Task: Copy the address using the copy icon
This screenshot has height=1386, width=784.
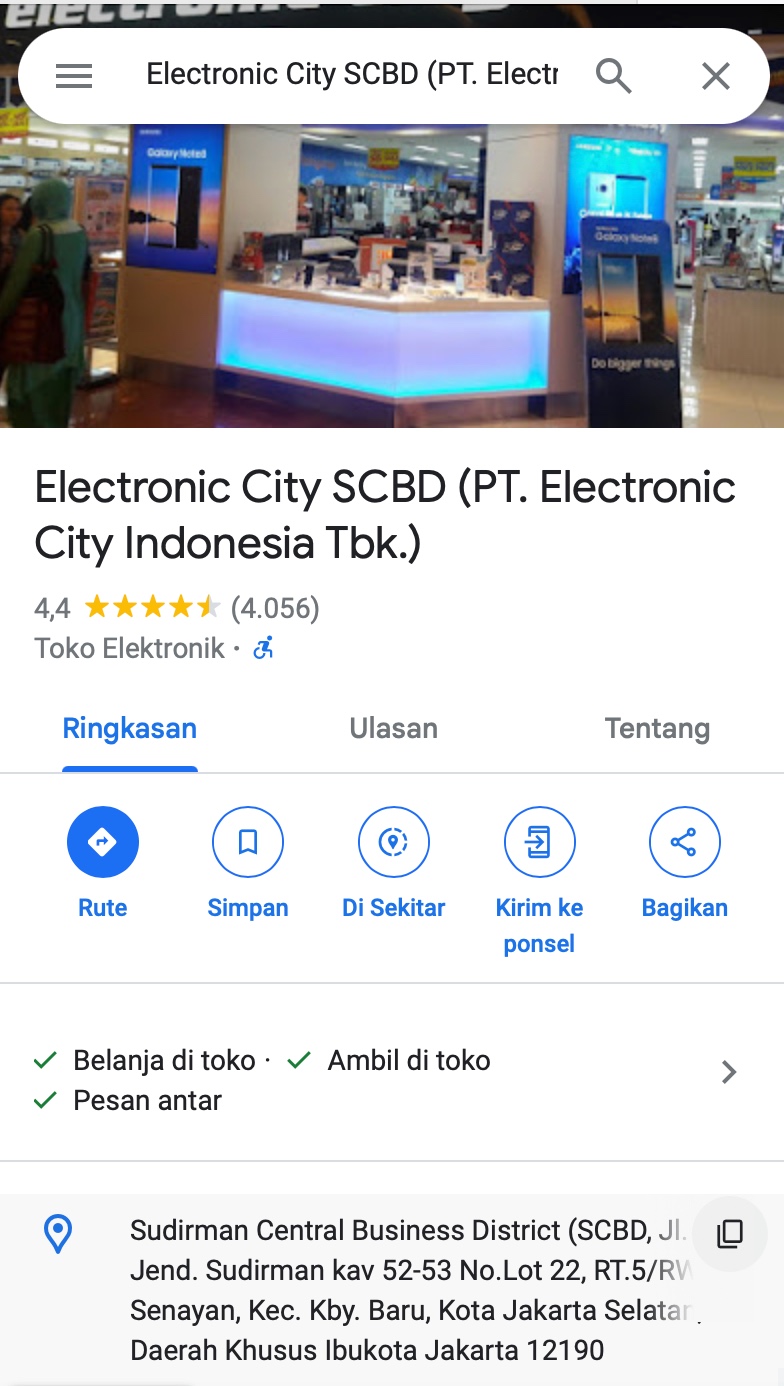Action: 730,1234
